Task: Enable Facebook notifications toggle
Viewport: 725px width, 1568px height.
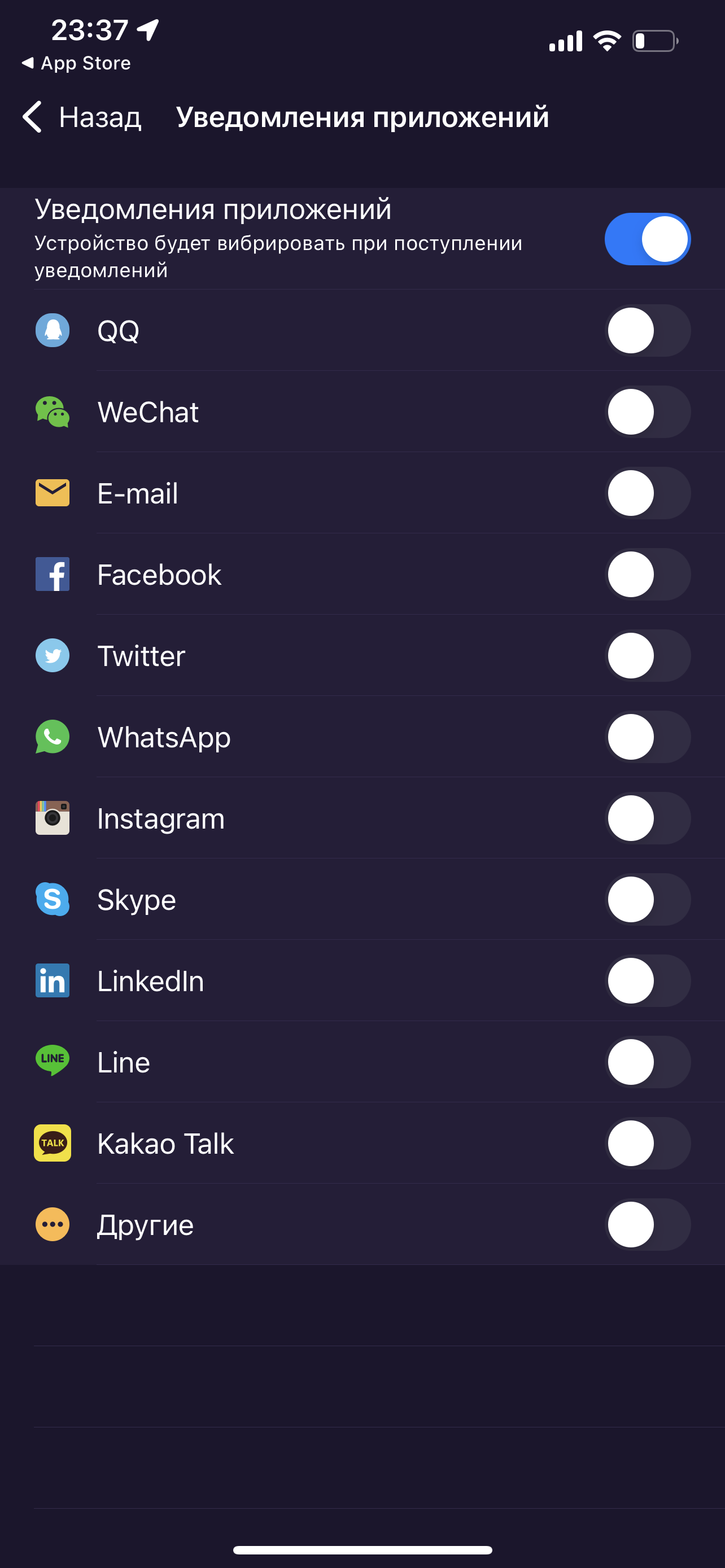Action: tap(647, 575)
